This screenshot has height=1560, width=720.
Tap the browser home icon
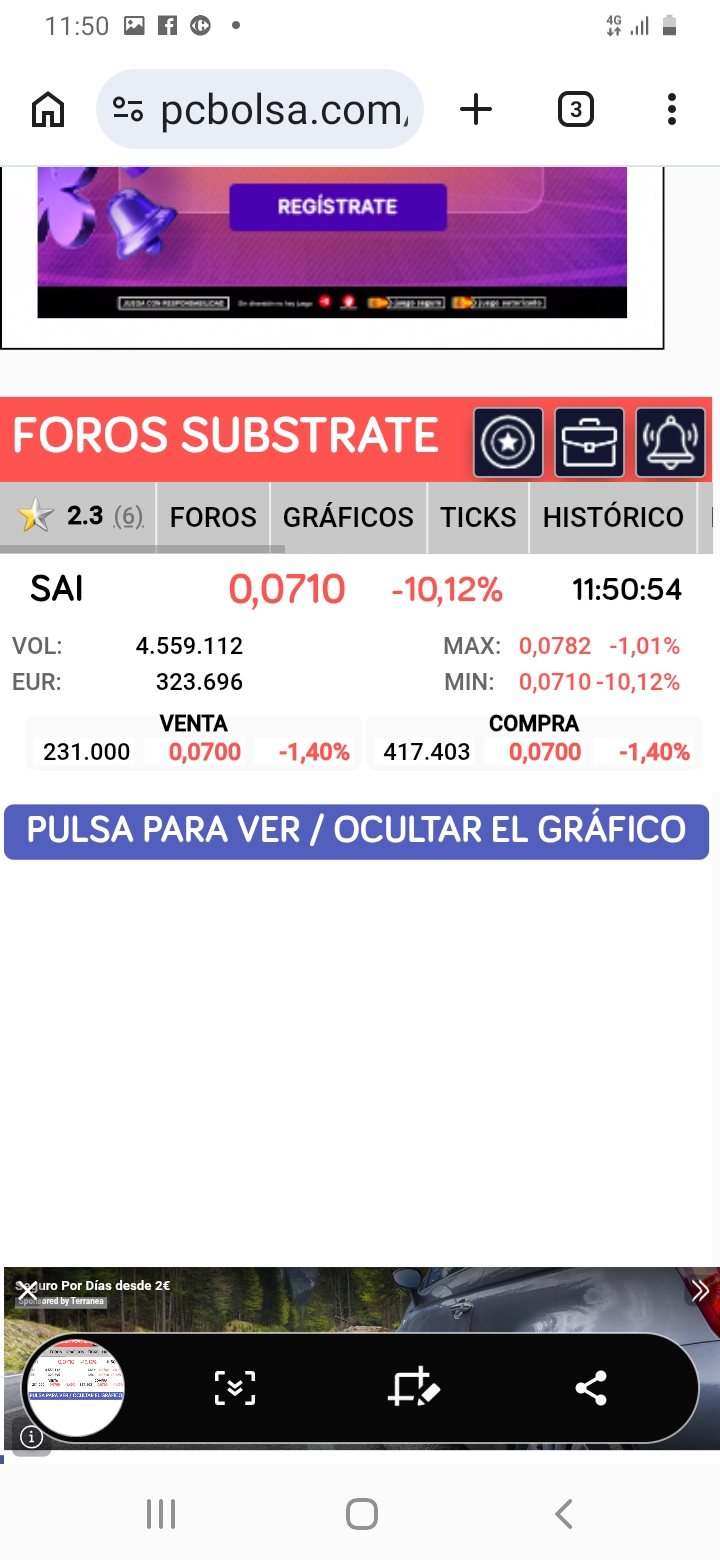(x=48, y=109)
